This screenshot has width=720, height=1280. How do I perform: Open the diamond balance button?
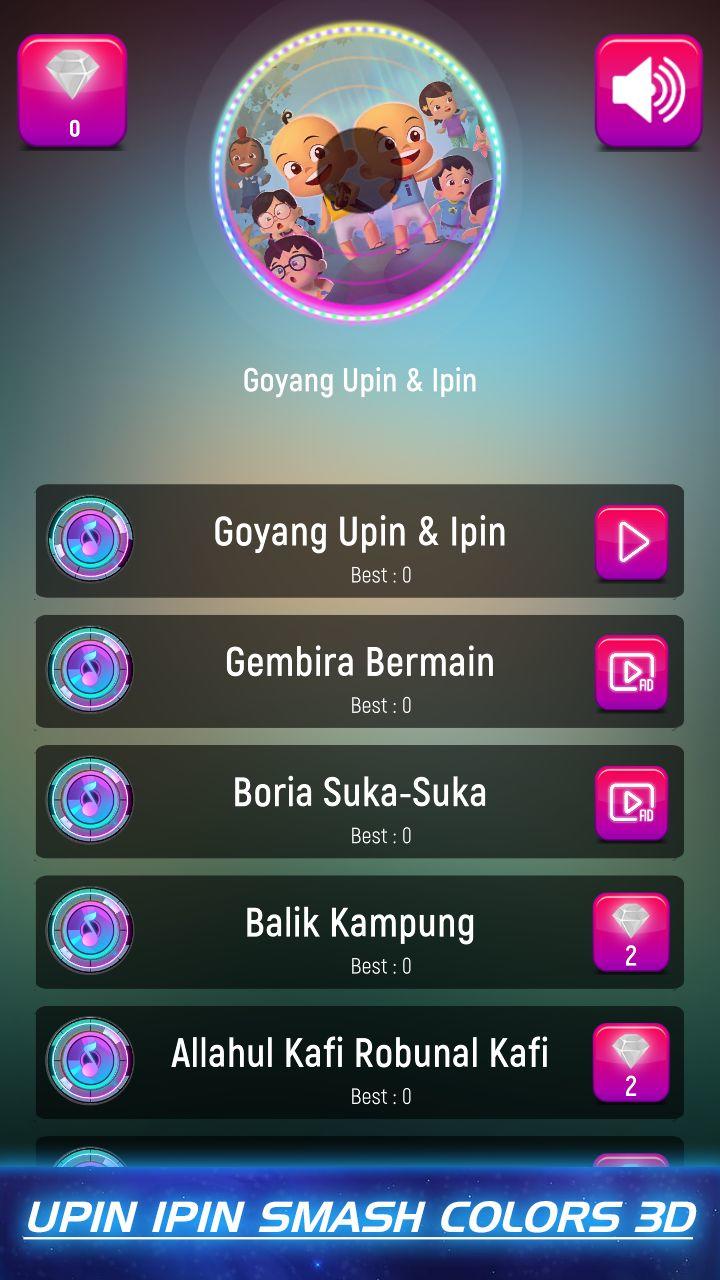point(72,91)
